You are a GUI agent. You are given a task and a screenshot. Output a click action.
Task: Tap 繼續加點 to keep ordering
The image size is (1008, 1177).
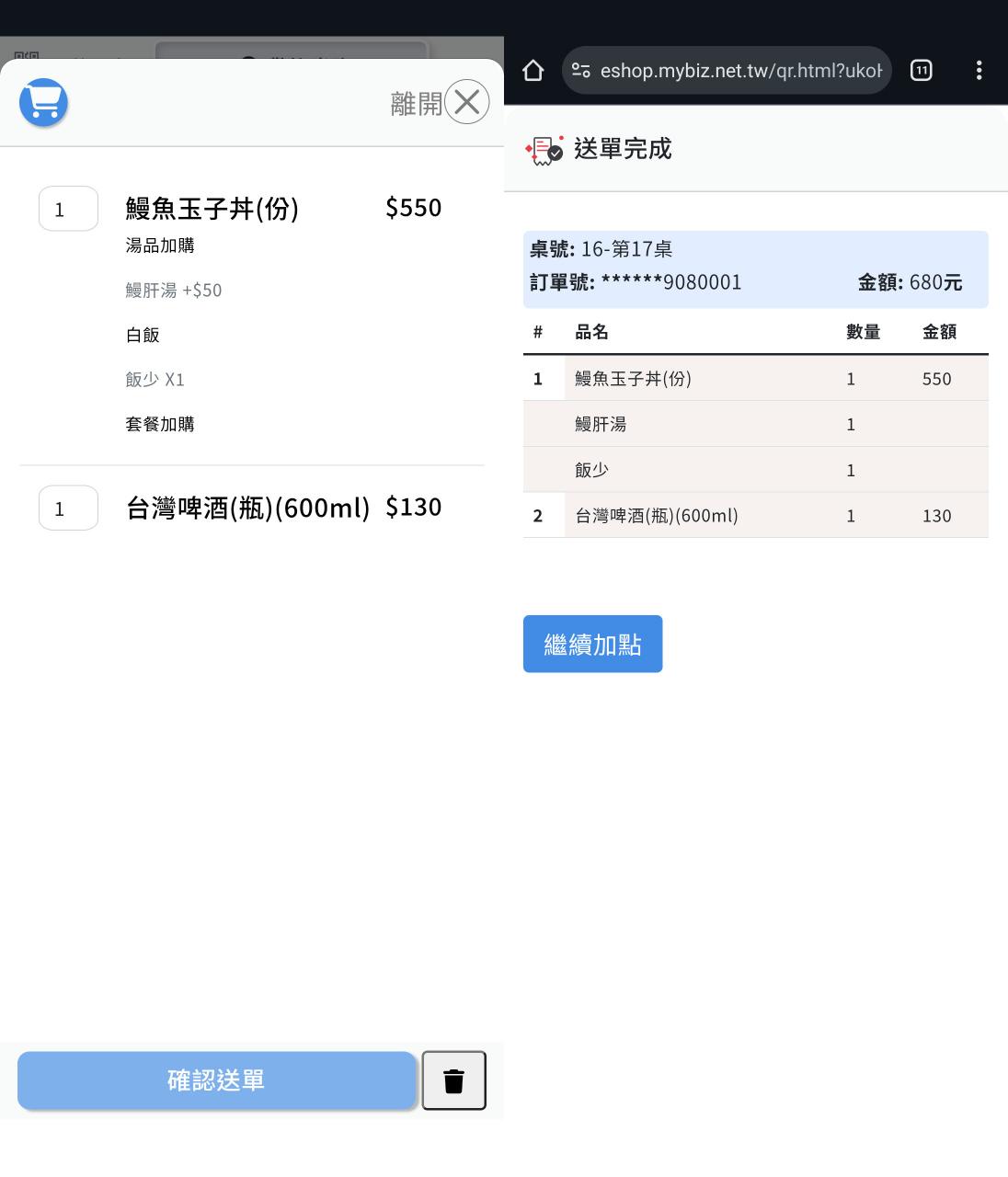(x=592, y=644)
